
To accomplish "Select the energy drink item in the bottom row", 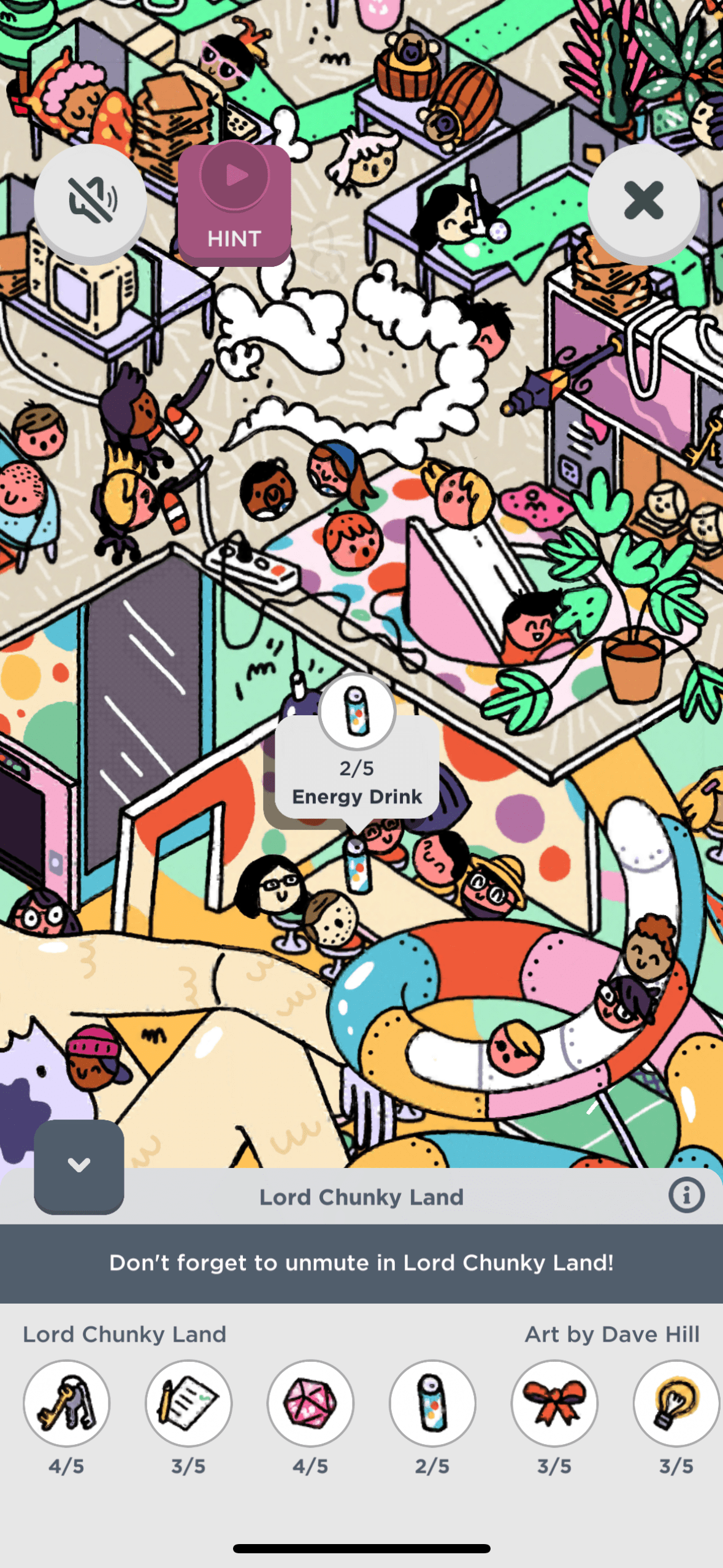I will (x=432, y=1403).
